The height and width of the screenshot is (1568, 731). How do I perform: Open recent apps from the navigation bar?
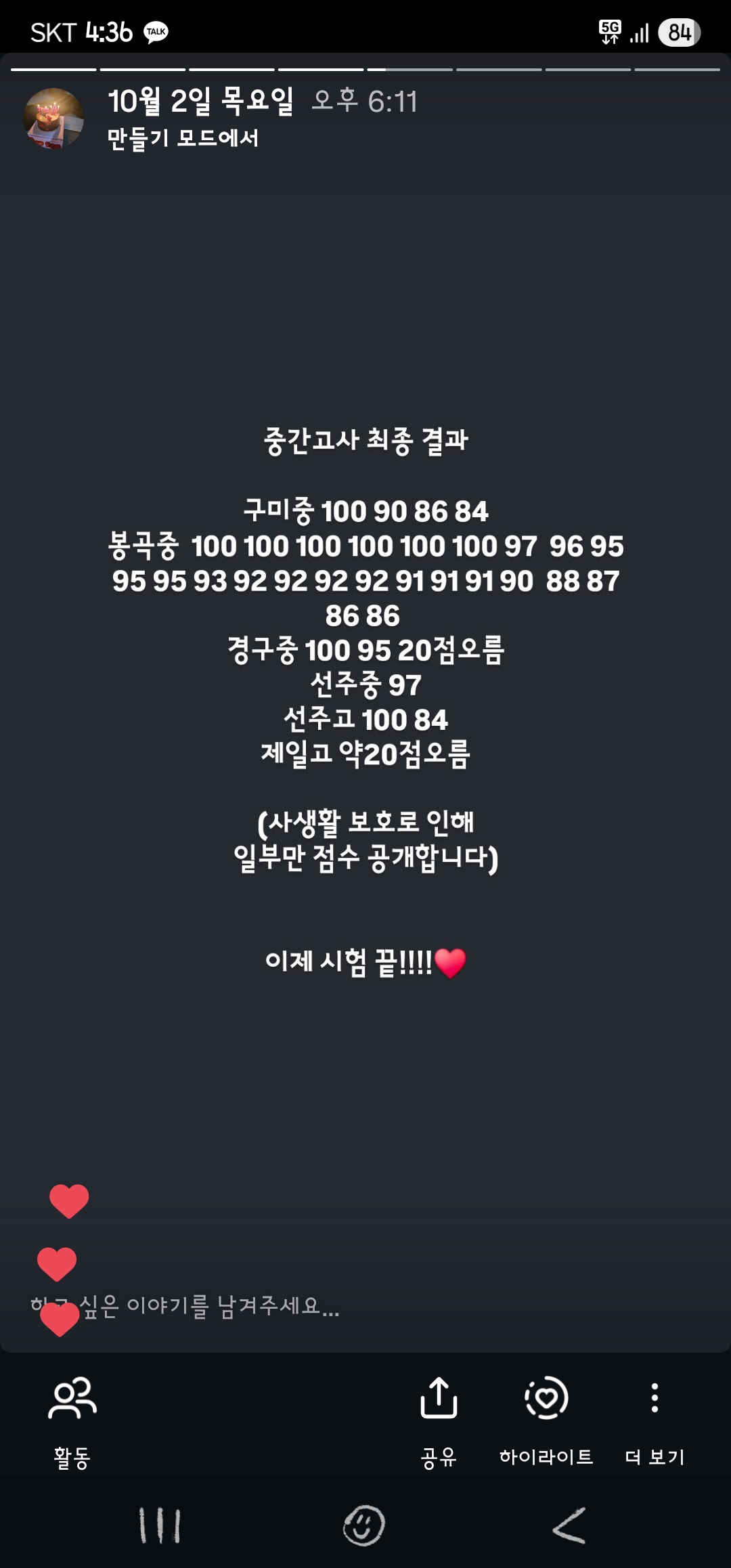pyautogui.click(x=160, y=1525)
